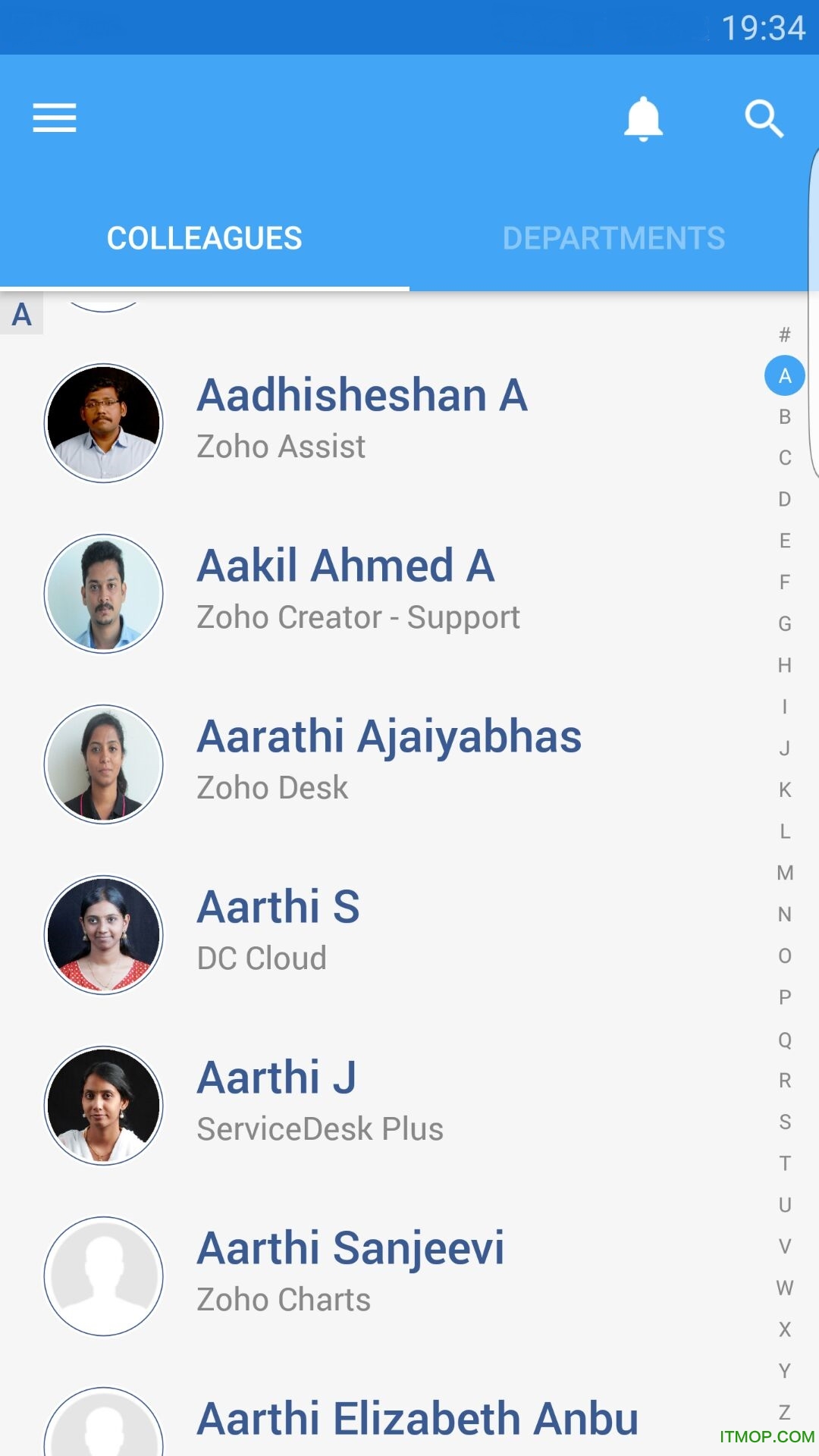
Task: Jump to letter B in index
Action: click(x=785, y=417)
